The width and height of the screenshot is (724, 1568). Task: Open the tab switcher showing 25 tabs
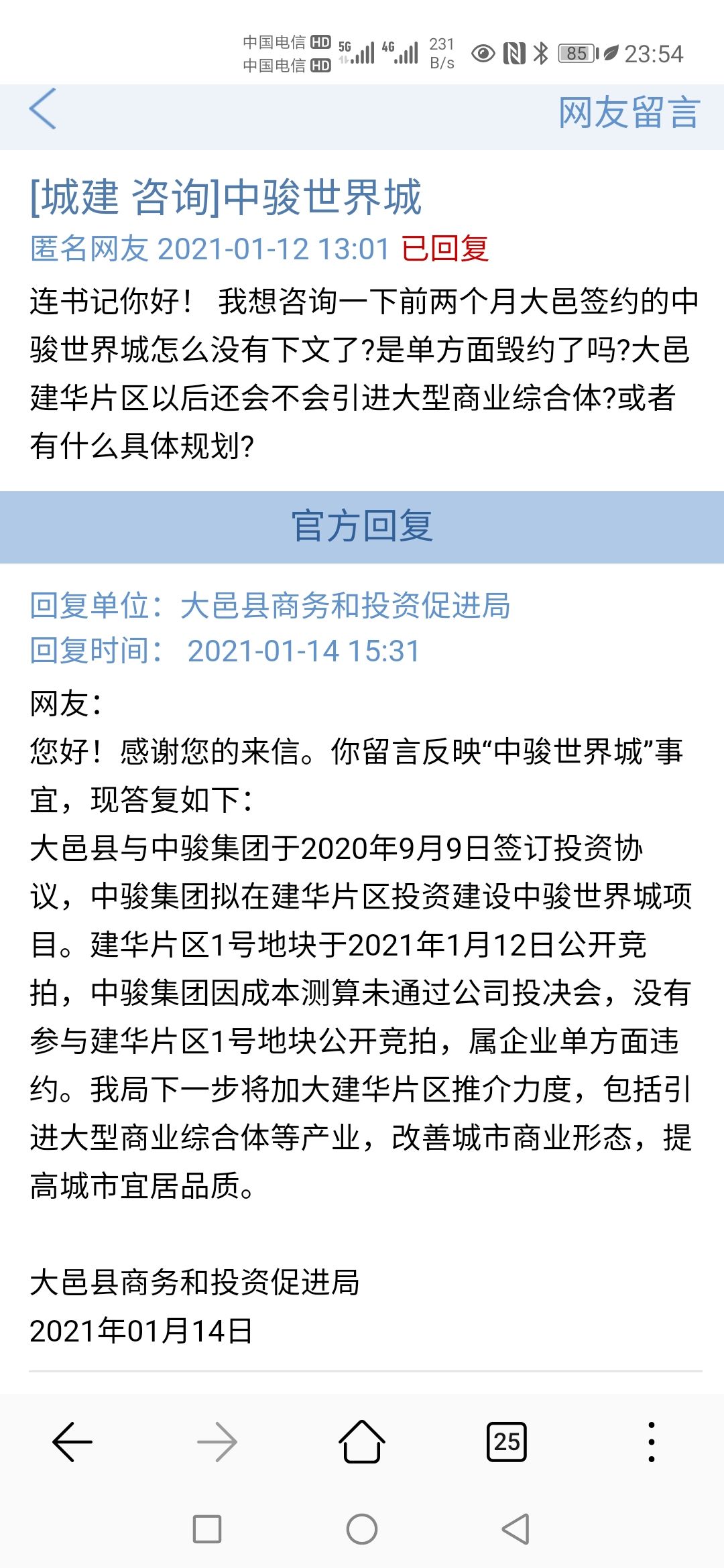point(507,1441)
